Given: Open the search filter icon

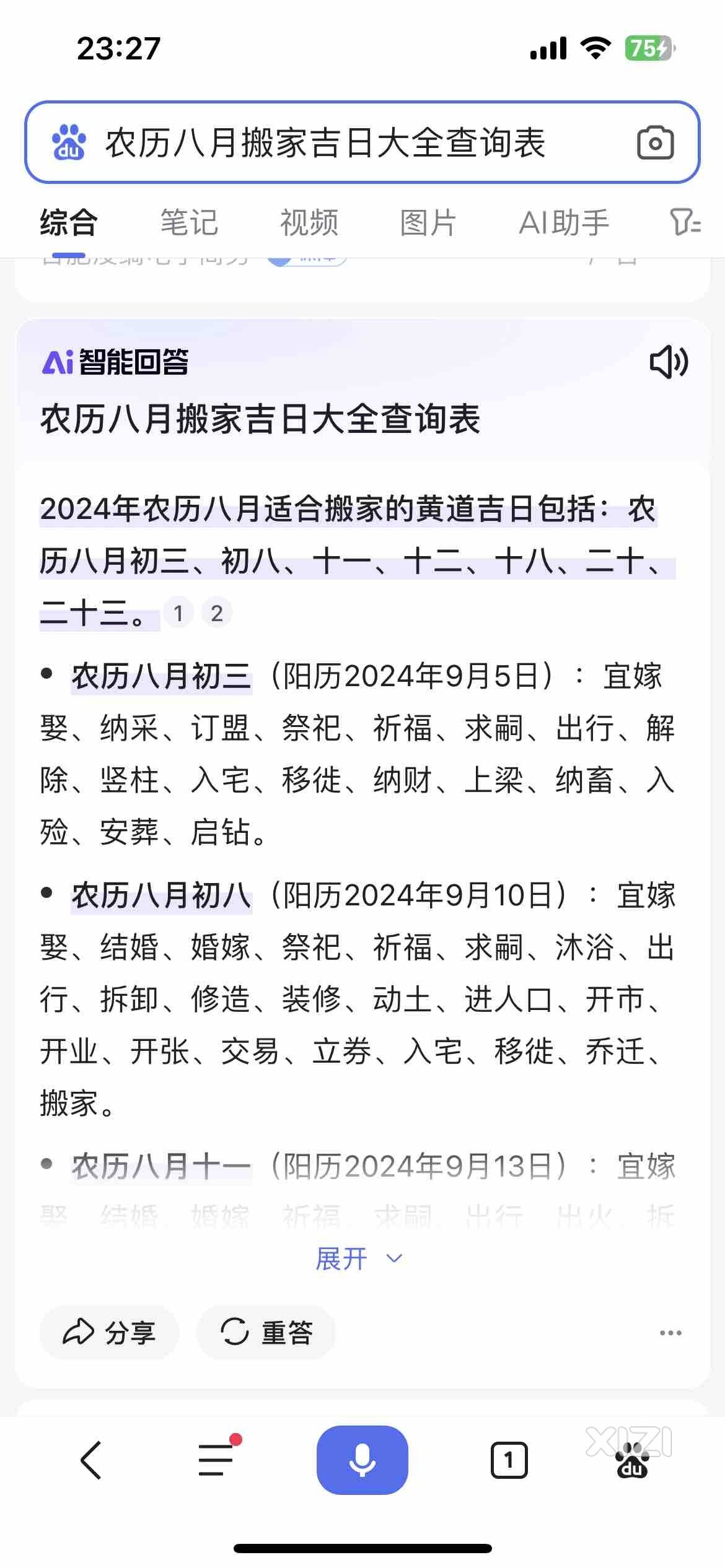Looking at the screenshot, I should point(685,222).
